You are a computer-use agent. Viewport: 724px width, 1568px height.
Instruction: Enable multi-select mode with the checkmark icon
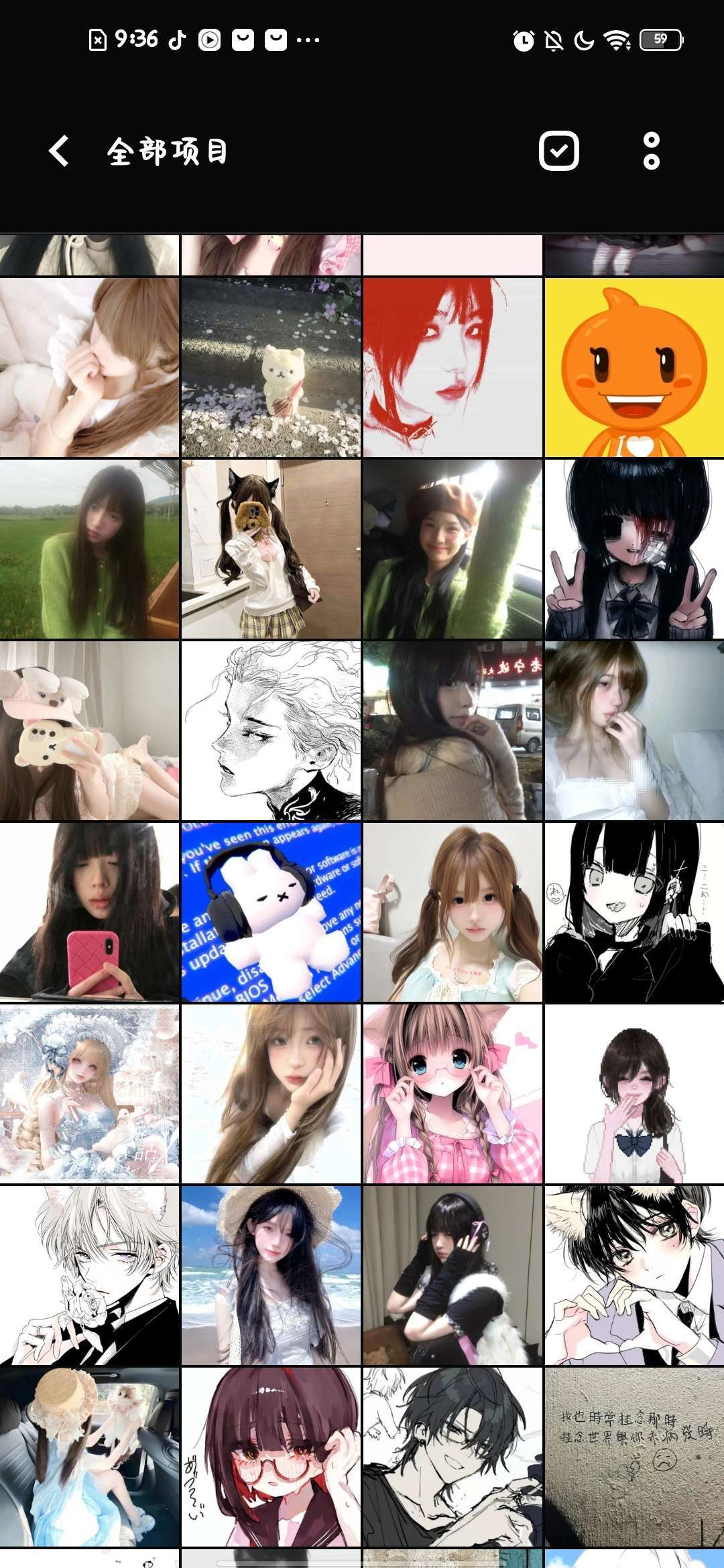click(x=558, y=151)
